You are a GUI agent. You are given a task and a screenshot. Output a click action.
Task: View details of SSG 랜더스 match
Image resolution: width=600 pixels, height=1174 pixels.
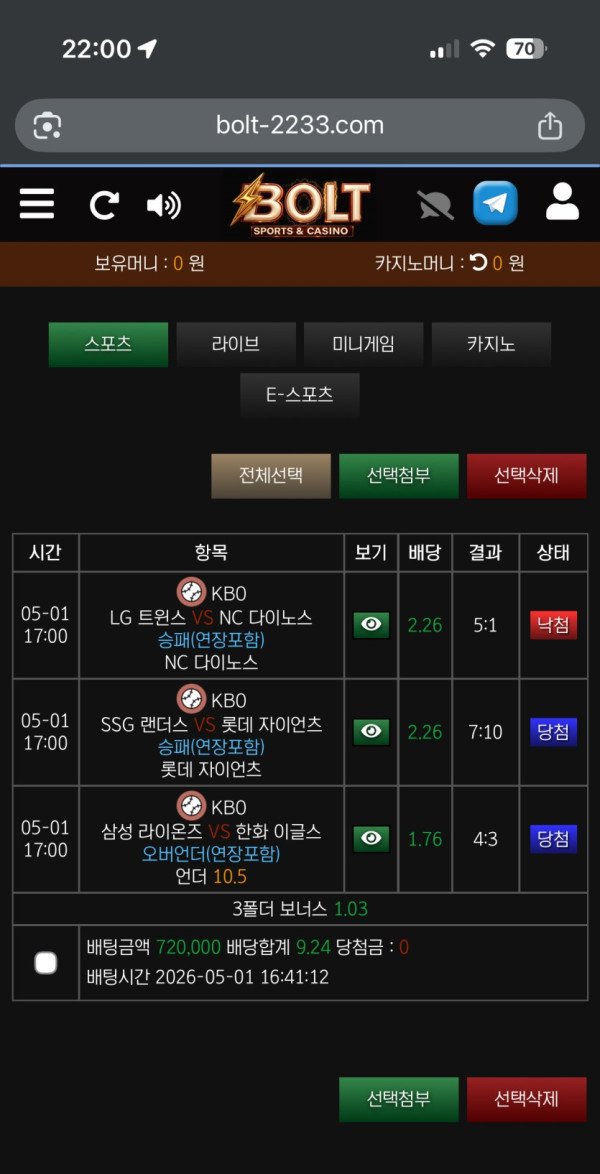click(x=371, y=732)
